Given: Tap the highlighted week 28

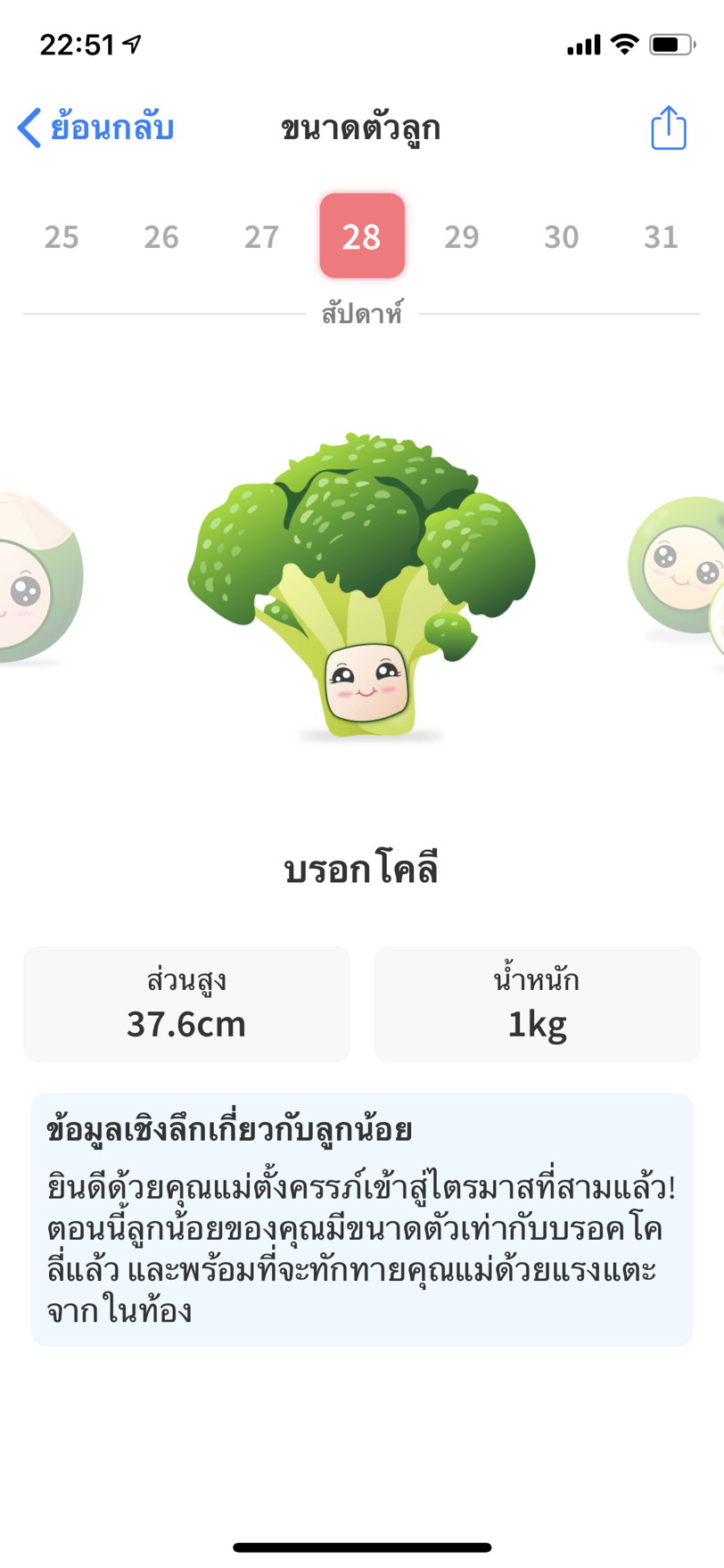Looking at the screenshot, I should click(x=362, y=236).
